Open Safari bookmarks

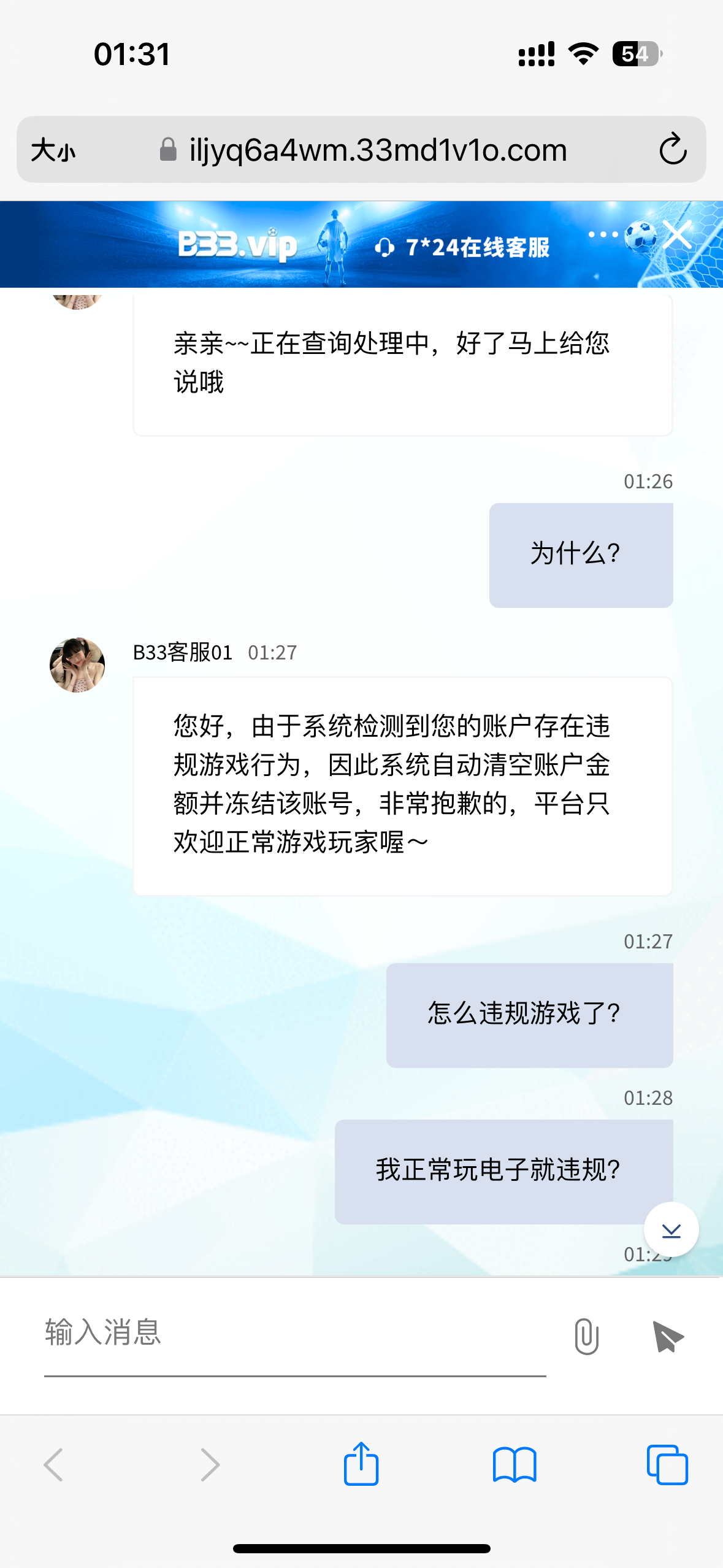[x=515, y=1465]
